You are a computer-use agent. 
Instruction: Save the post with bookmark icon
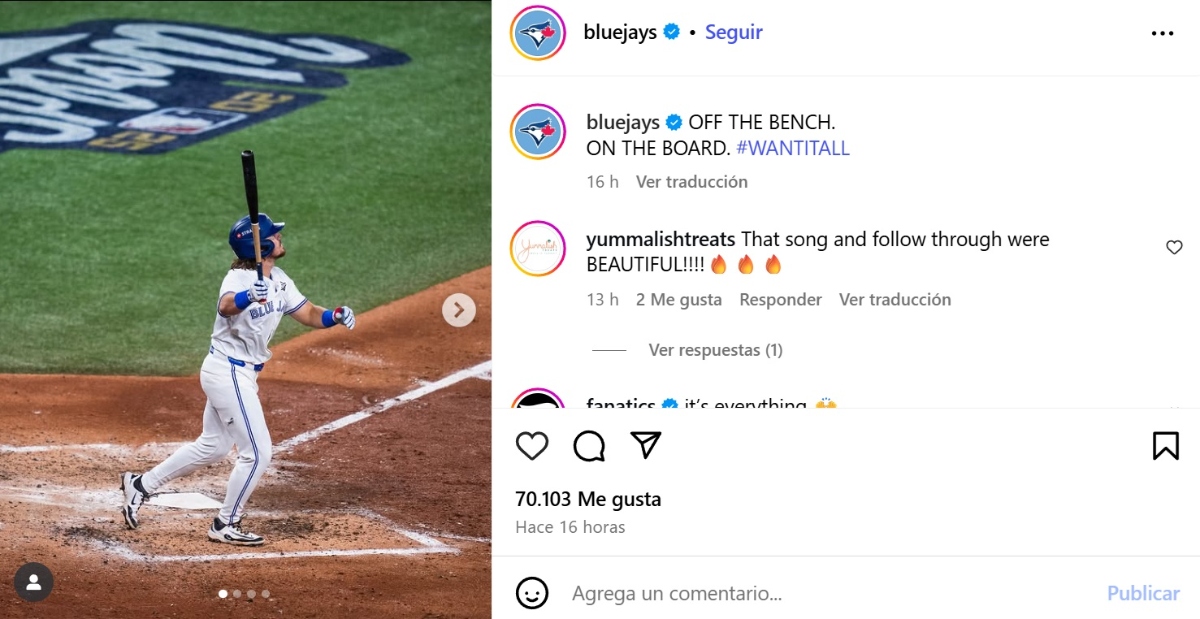point(1165,445)
